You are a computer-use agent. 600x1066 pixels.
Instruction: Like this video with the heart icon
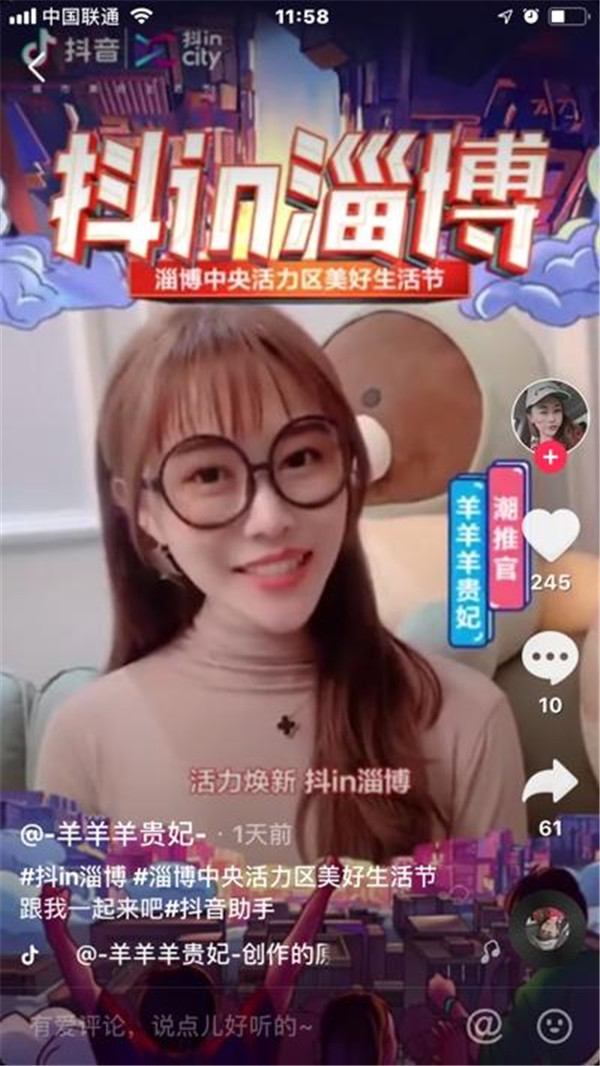pyautogui.click(x=551, y=535)
